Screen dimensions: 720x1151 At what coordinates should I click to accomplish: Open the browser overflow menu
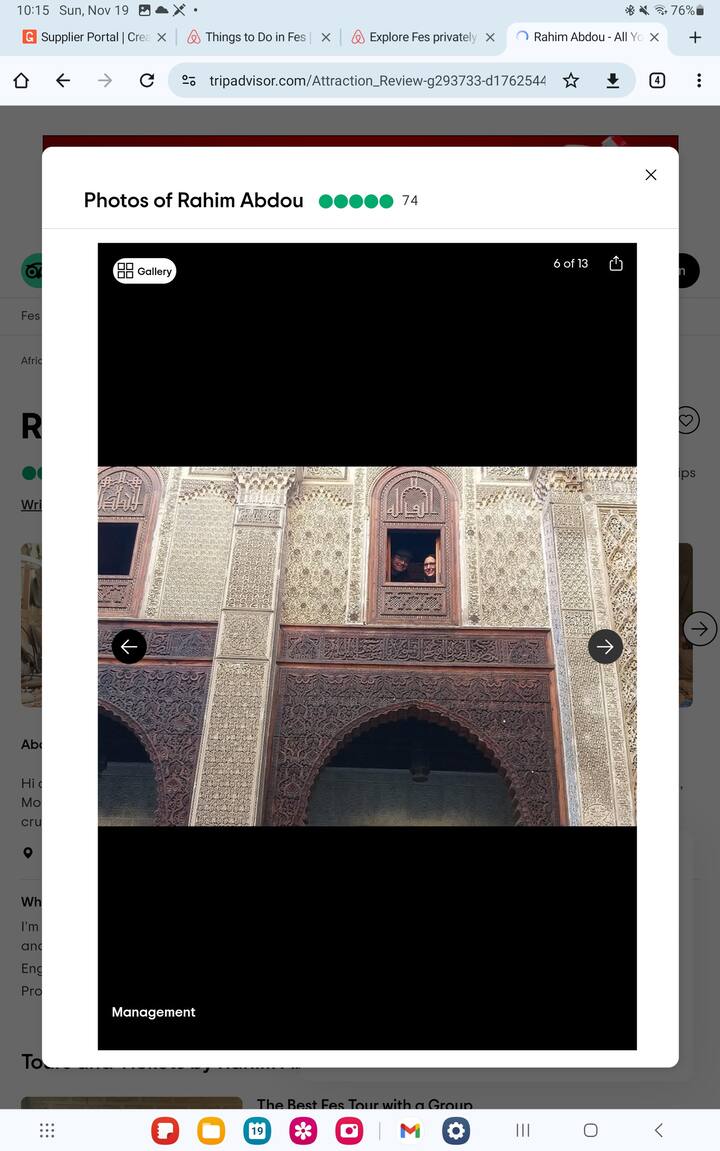point(698,81)
